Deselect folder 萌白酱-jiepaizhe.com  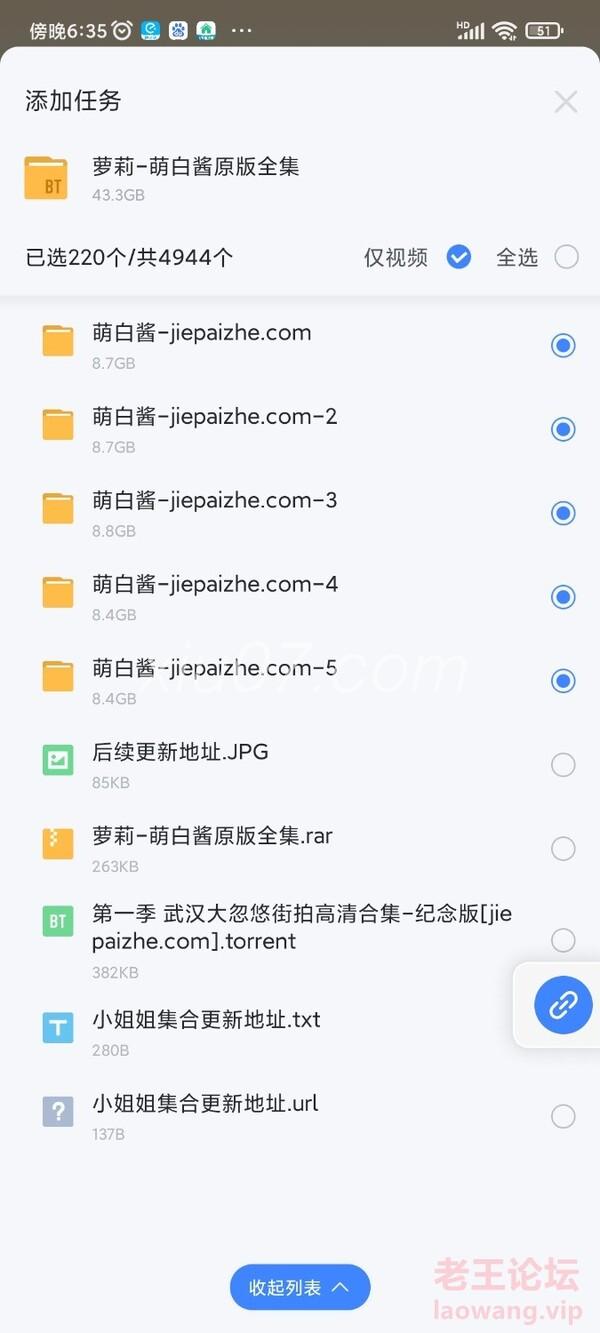563,345
